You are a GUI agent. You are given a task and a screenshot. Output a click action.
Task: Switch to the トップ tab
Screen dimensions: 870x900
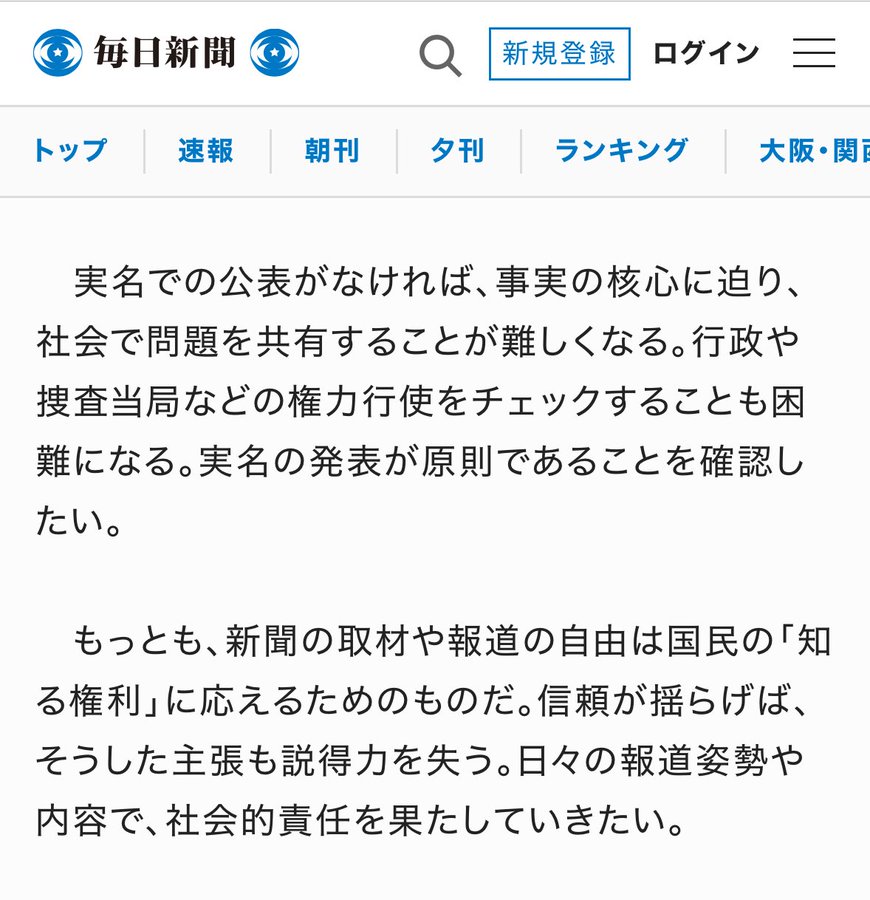coord(70,151)
